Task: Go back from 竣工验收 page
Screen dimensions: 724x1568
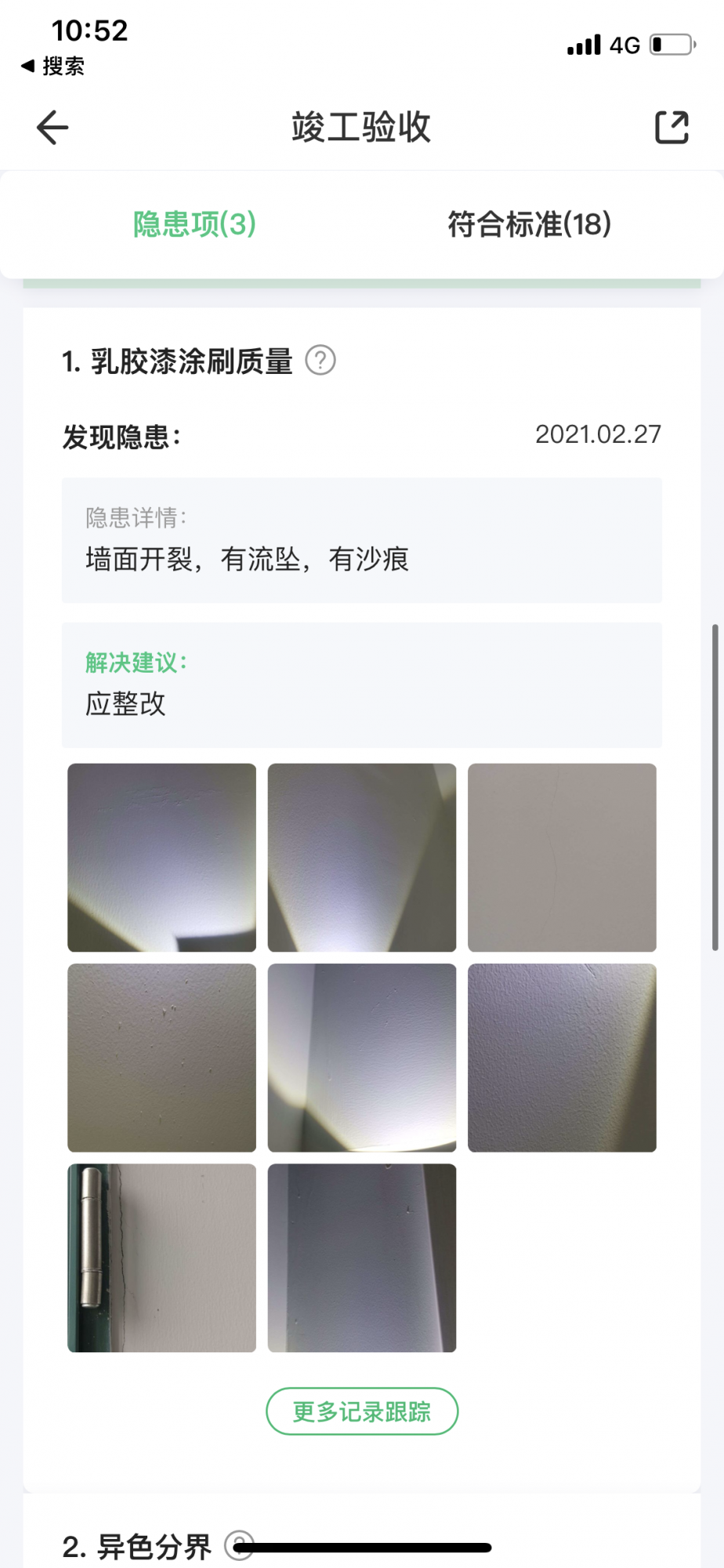Action: click(x=52, y=128)
